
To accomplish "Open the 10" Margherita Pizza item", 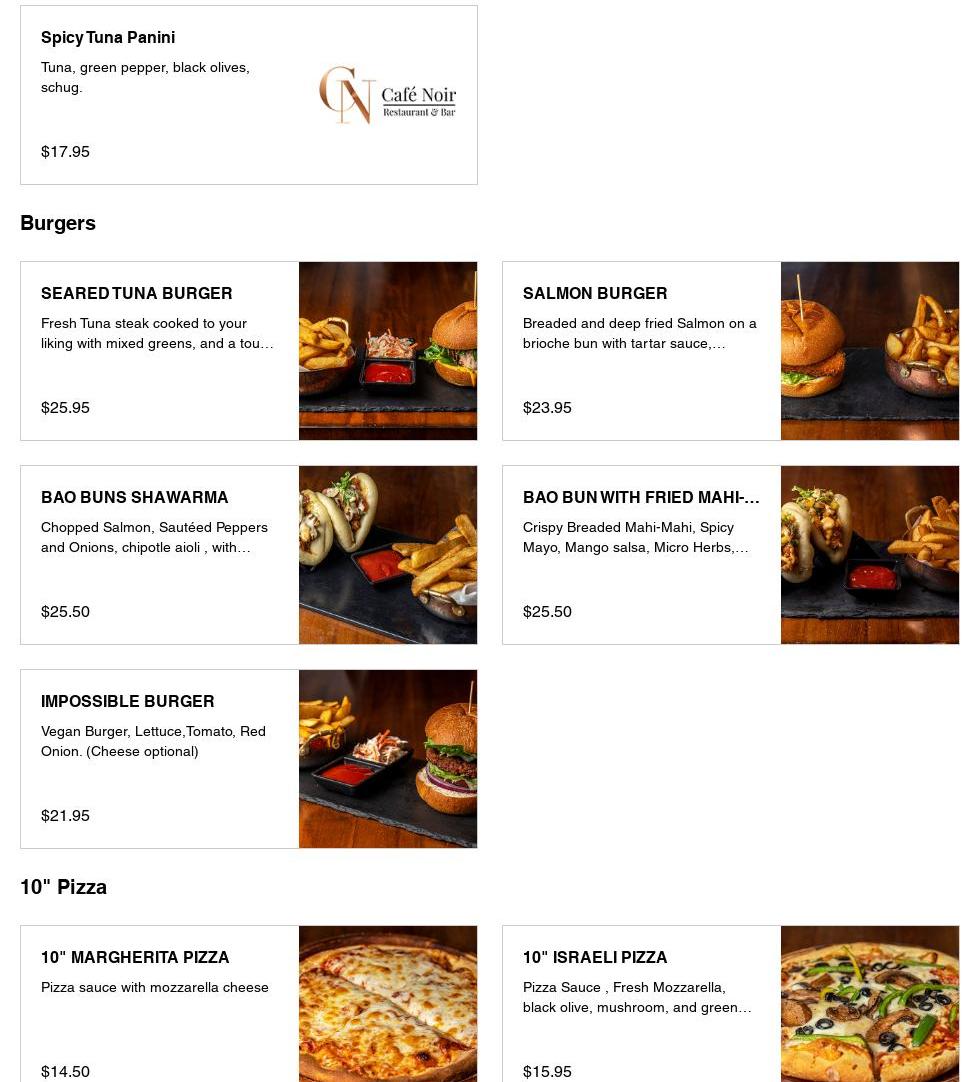I will tap(248, 1005).
